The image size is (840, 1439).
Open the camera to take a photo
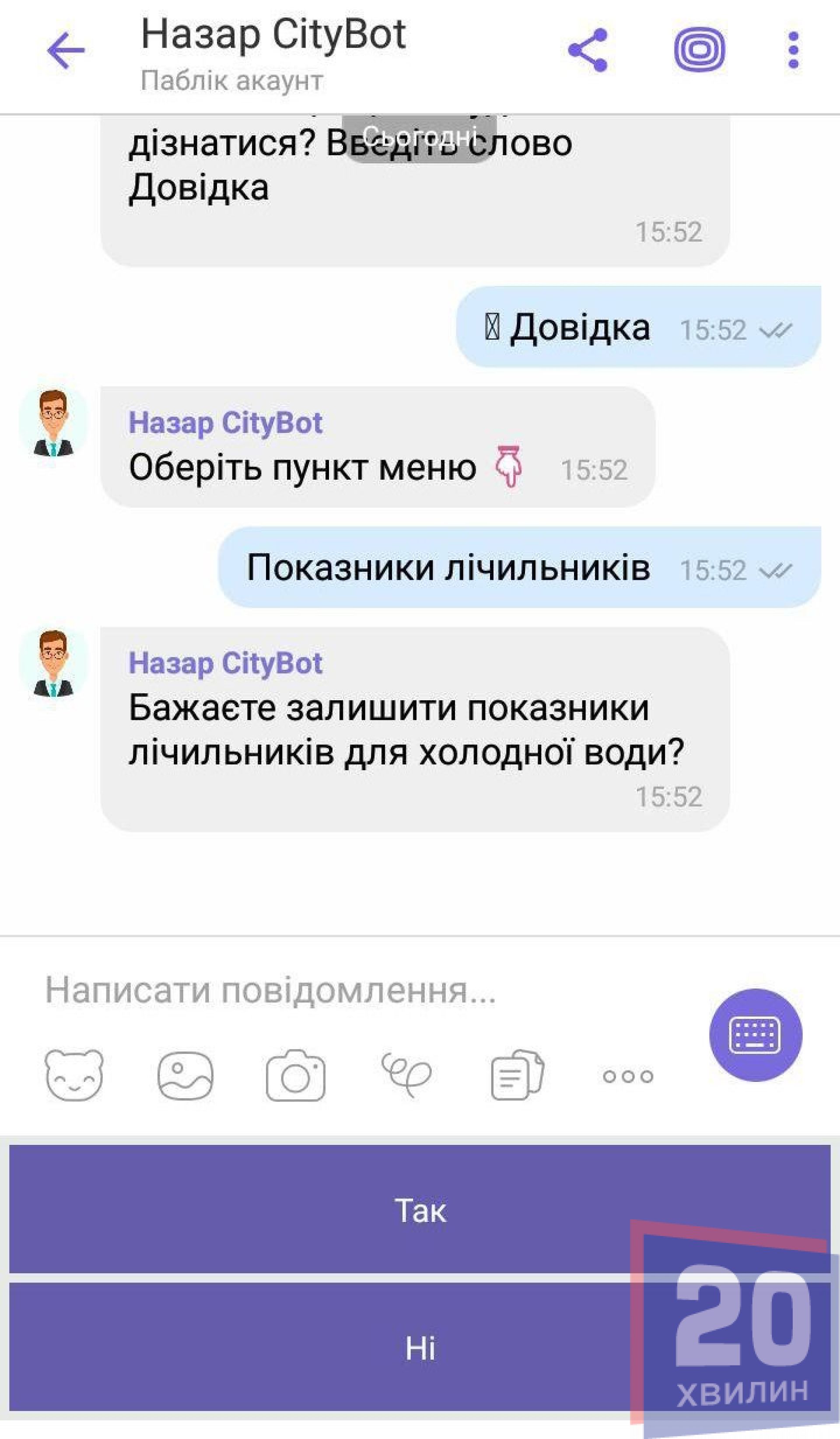[296, 1075]
